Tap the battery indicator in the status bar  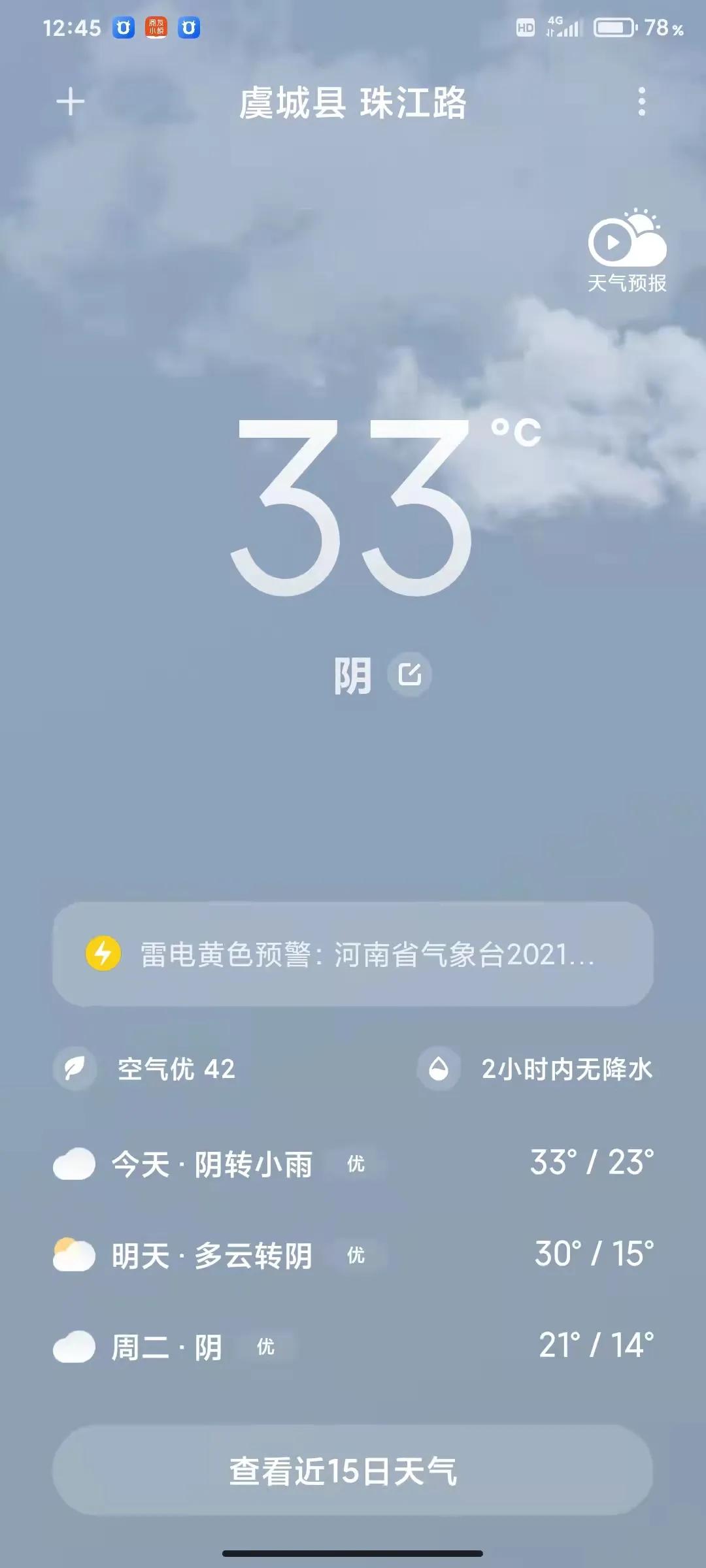613,26
